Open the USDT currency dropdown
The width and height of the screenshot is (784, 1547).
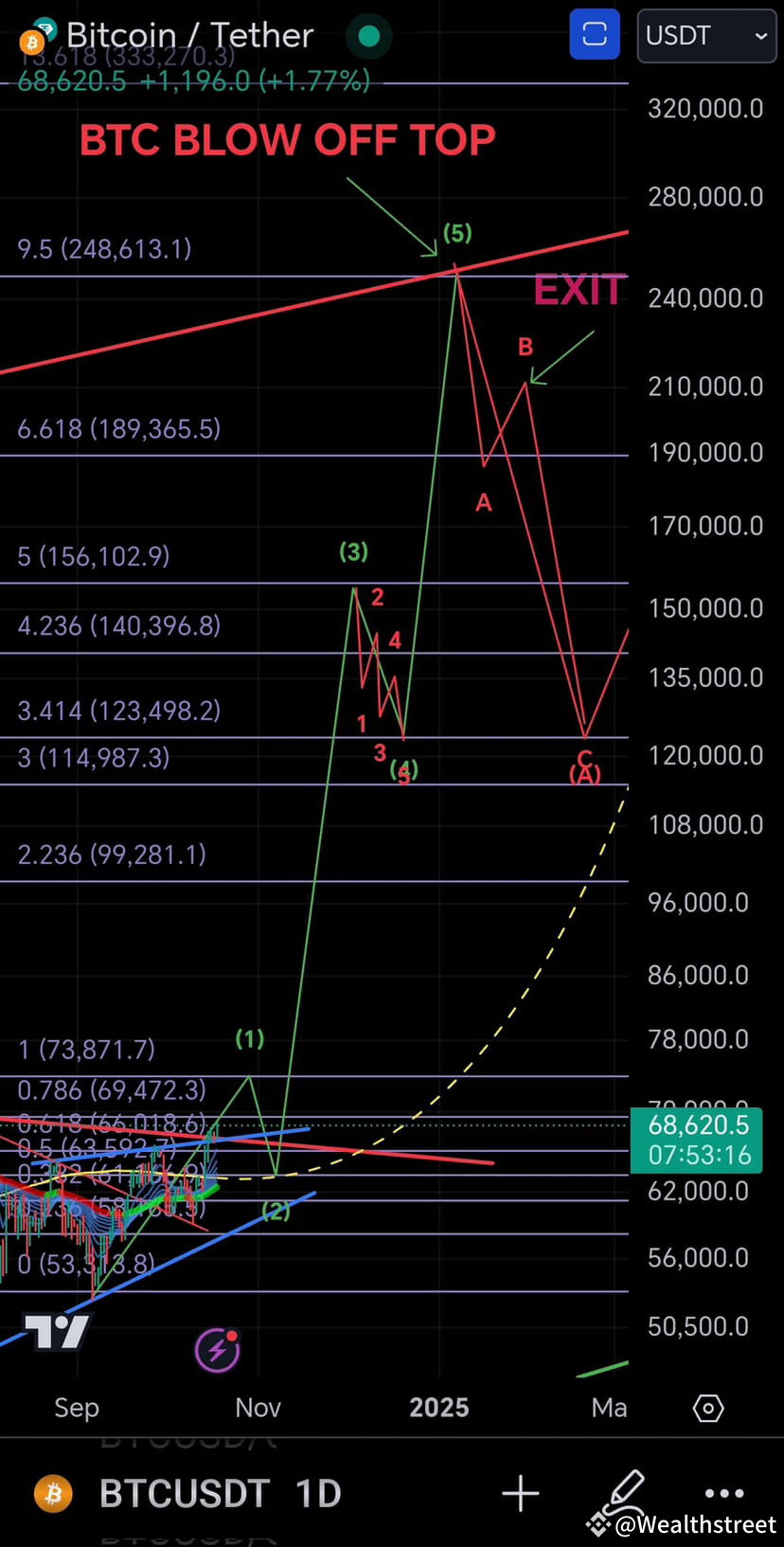click(706, 36)
